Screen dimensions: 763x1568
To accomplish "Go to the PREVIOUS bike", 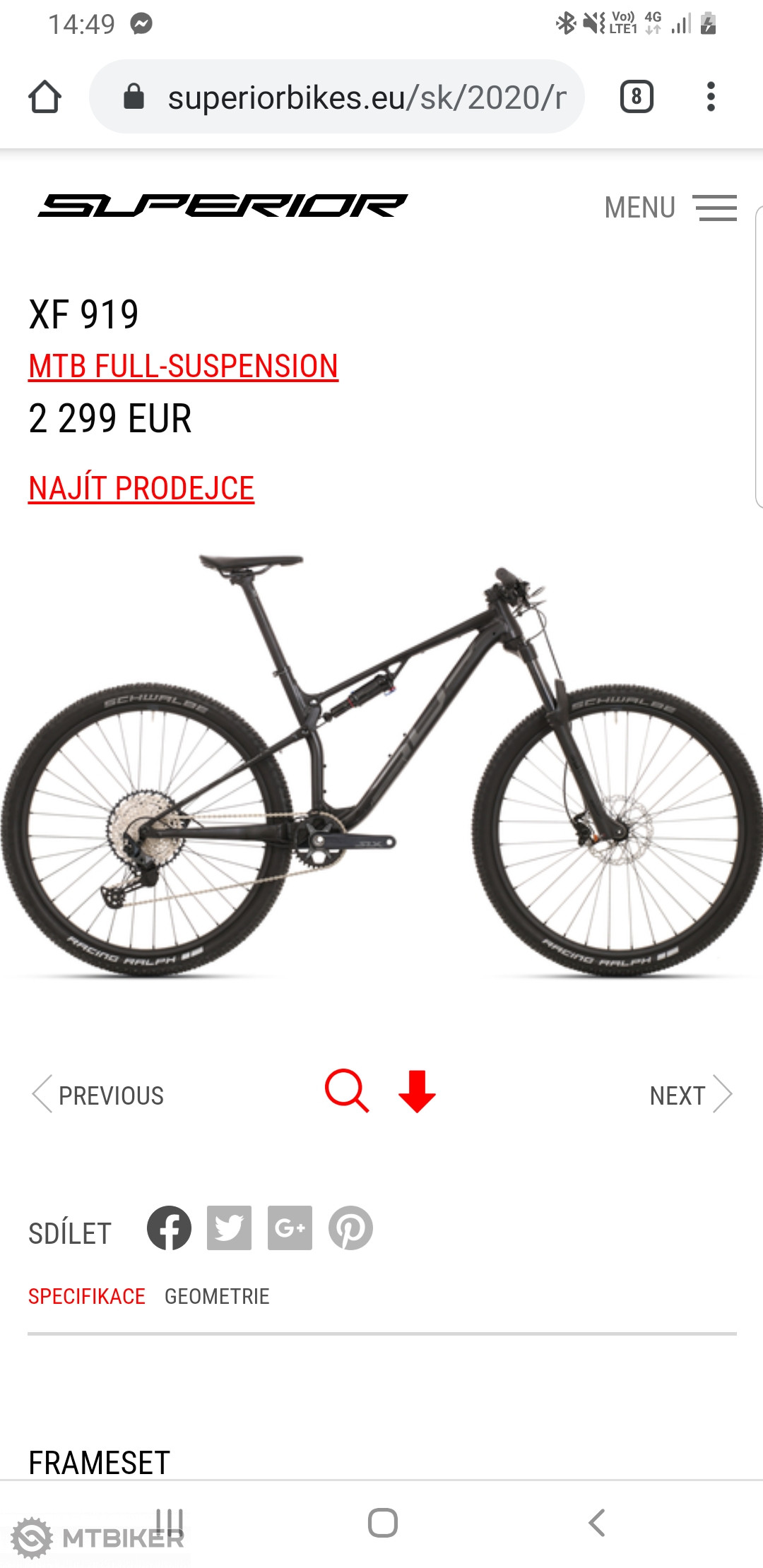I will click(x=99, y=1095).
